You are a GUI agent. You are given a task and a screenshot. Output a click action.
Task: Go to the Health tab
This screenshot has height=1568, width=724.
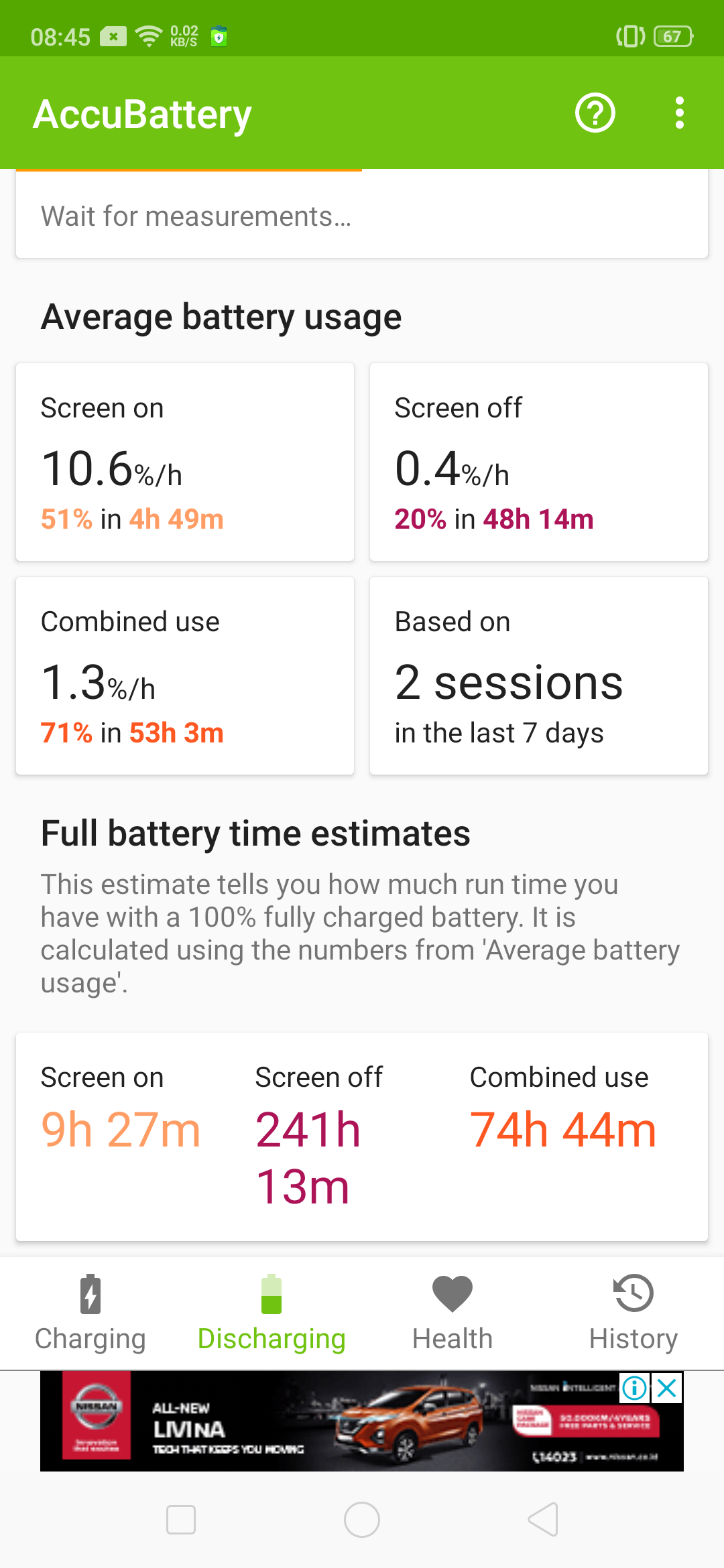[452, 1313]
